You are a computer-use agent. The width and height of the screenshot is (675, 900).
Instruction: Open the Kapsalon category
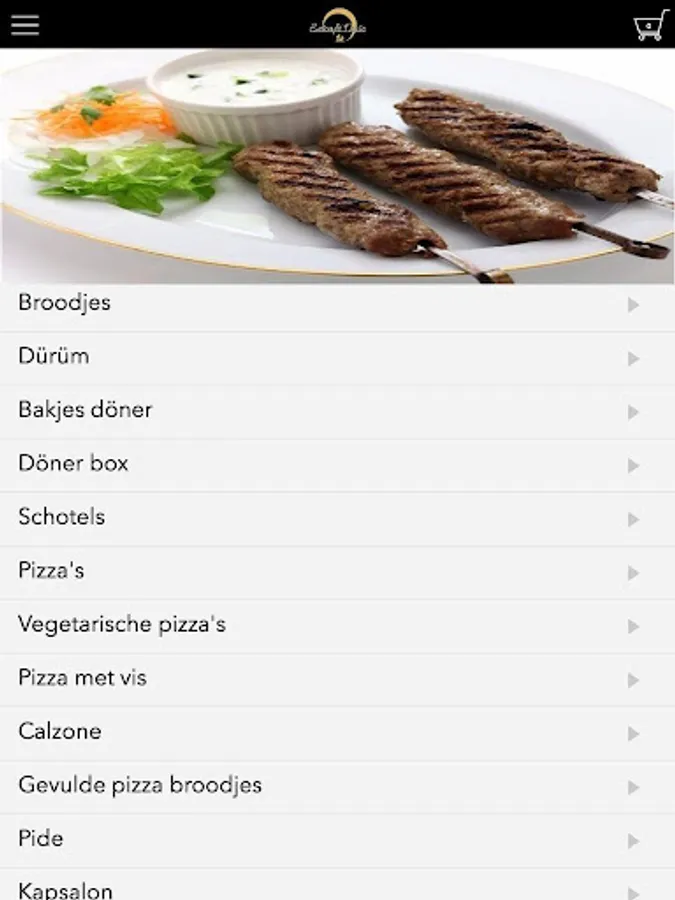coord(337,888)
